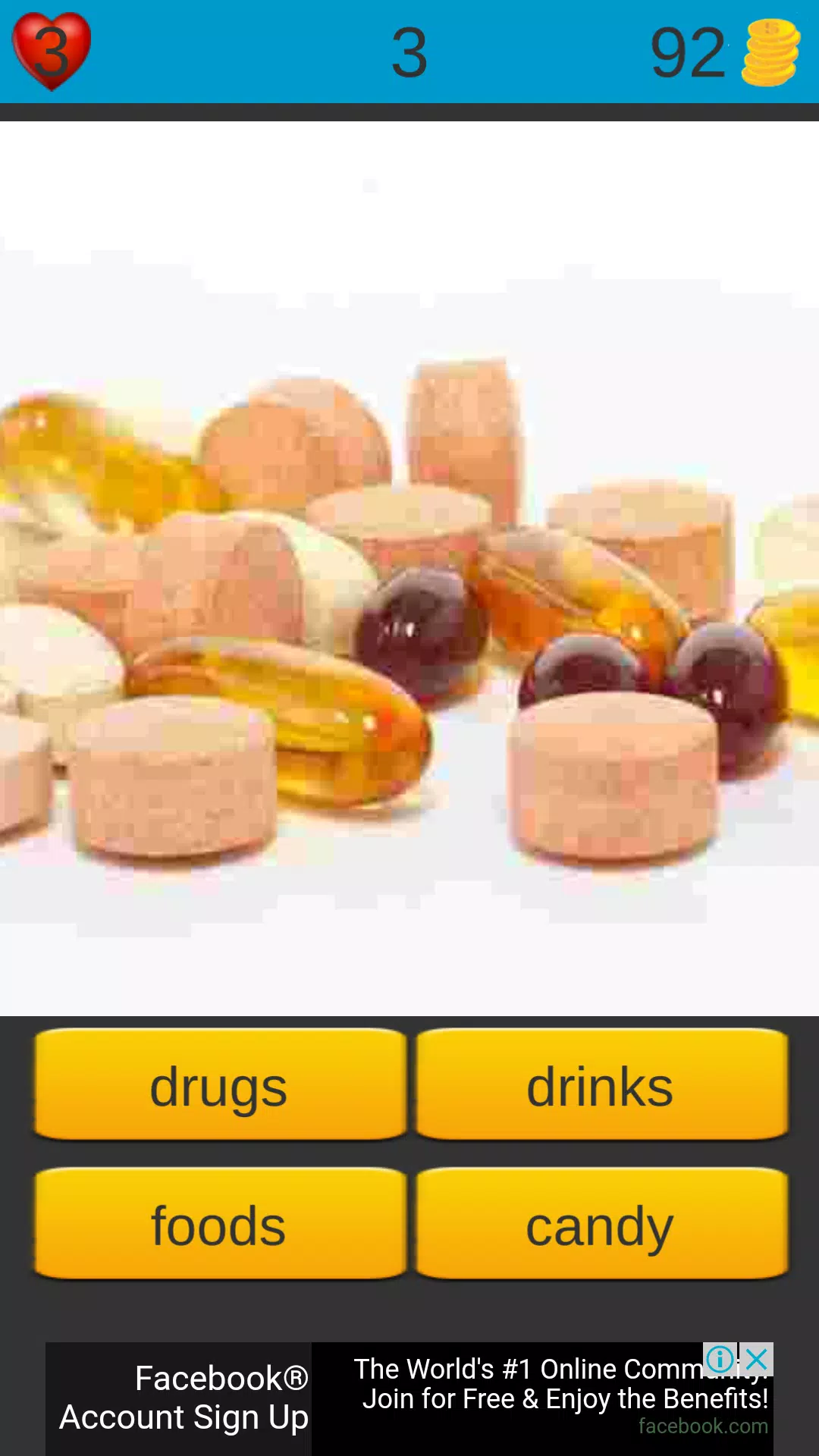Click 'Join for Free & Enjoy the Benefits!'

561,1398
